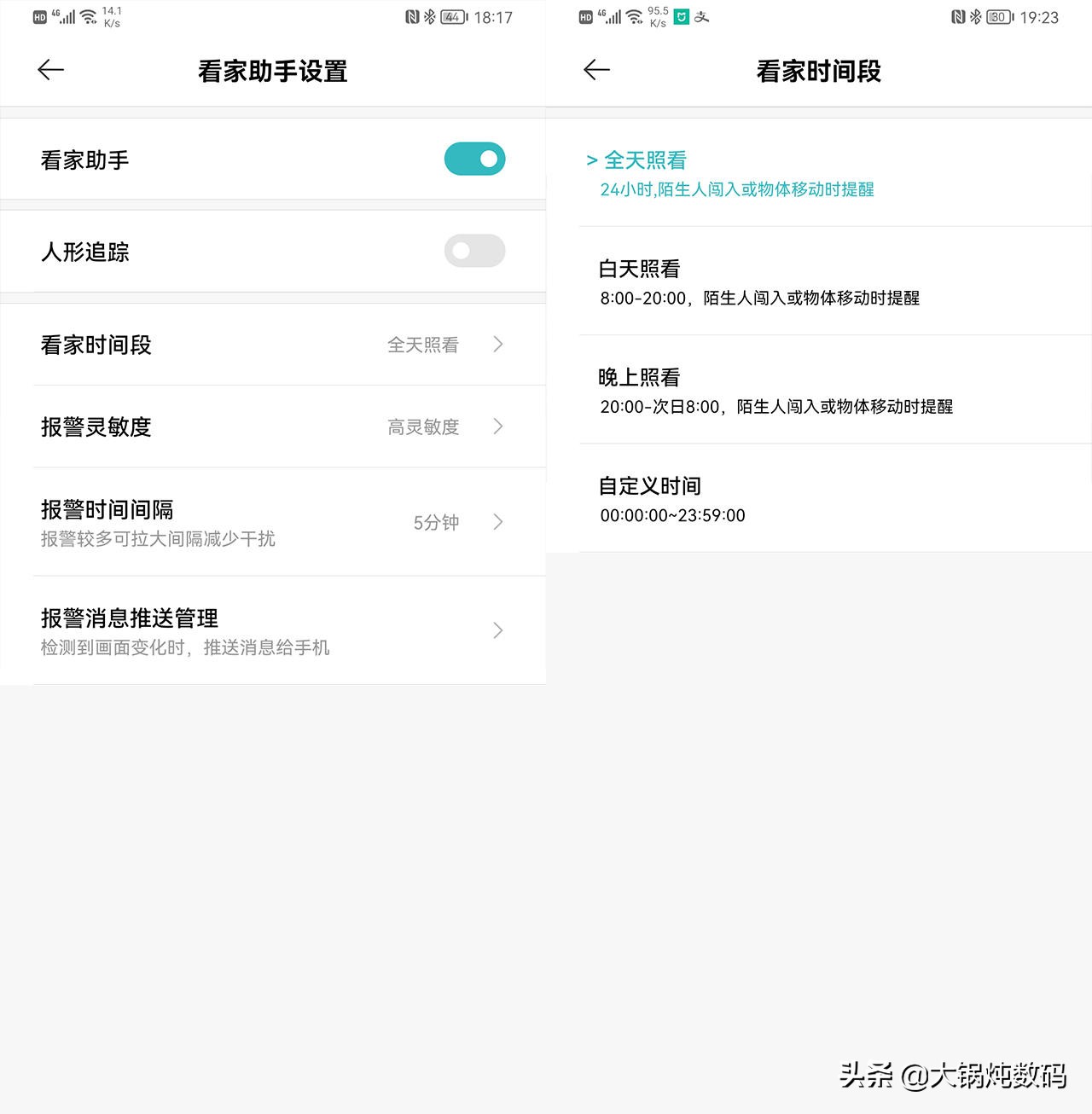Disable the 看家助手 switch

(474, 159)
